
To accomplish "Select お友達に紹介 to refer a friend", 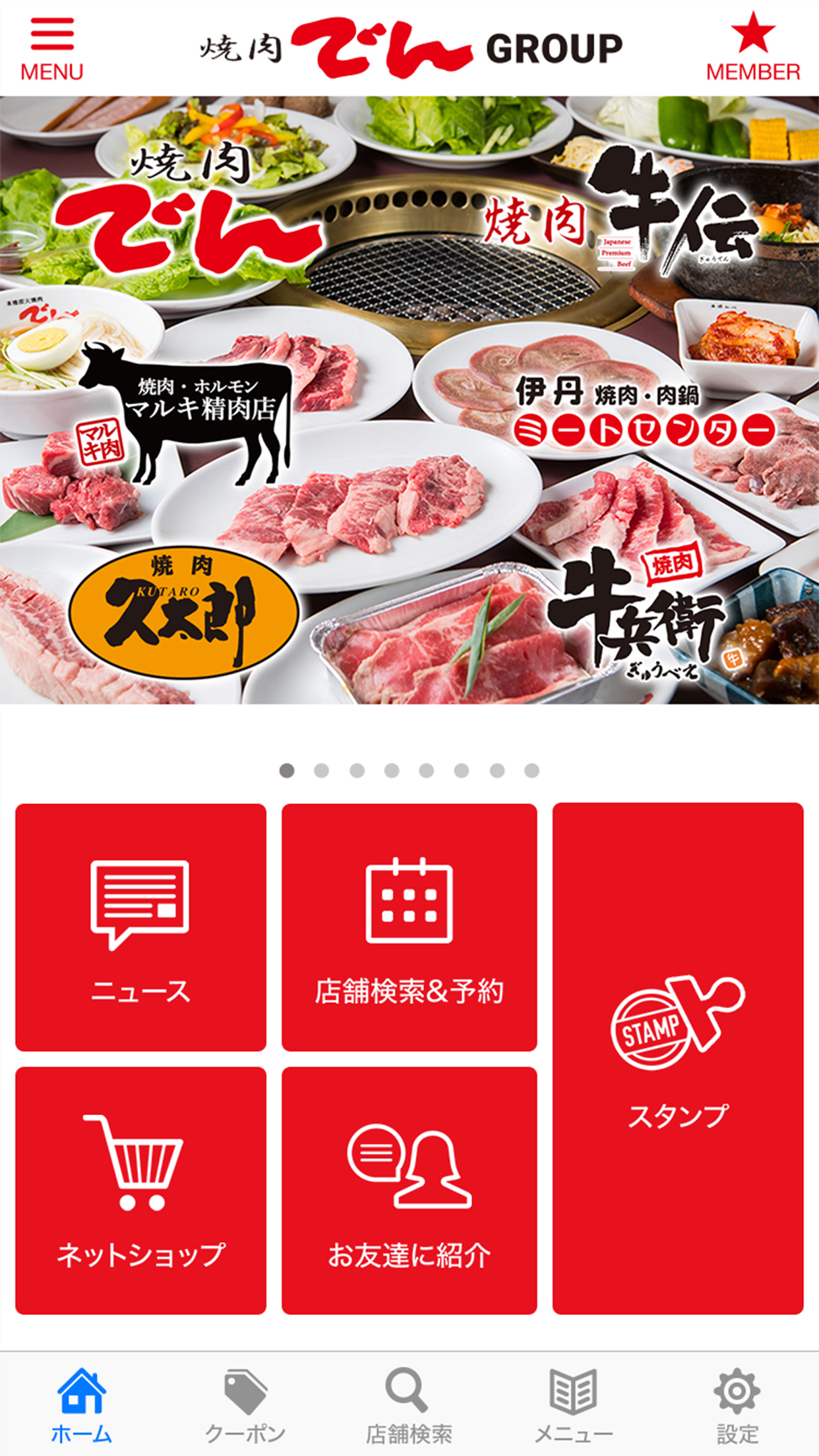I will (x=409, y=1190).
